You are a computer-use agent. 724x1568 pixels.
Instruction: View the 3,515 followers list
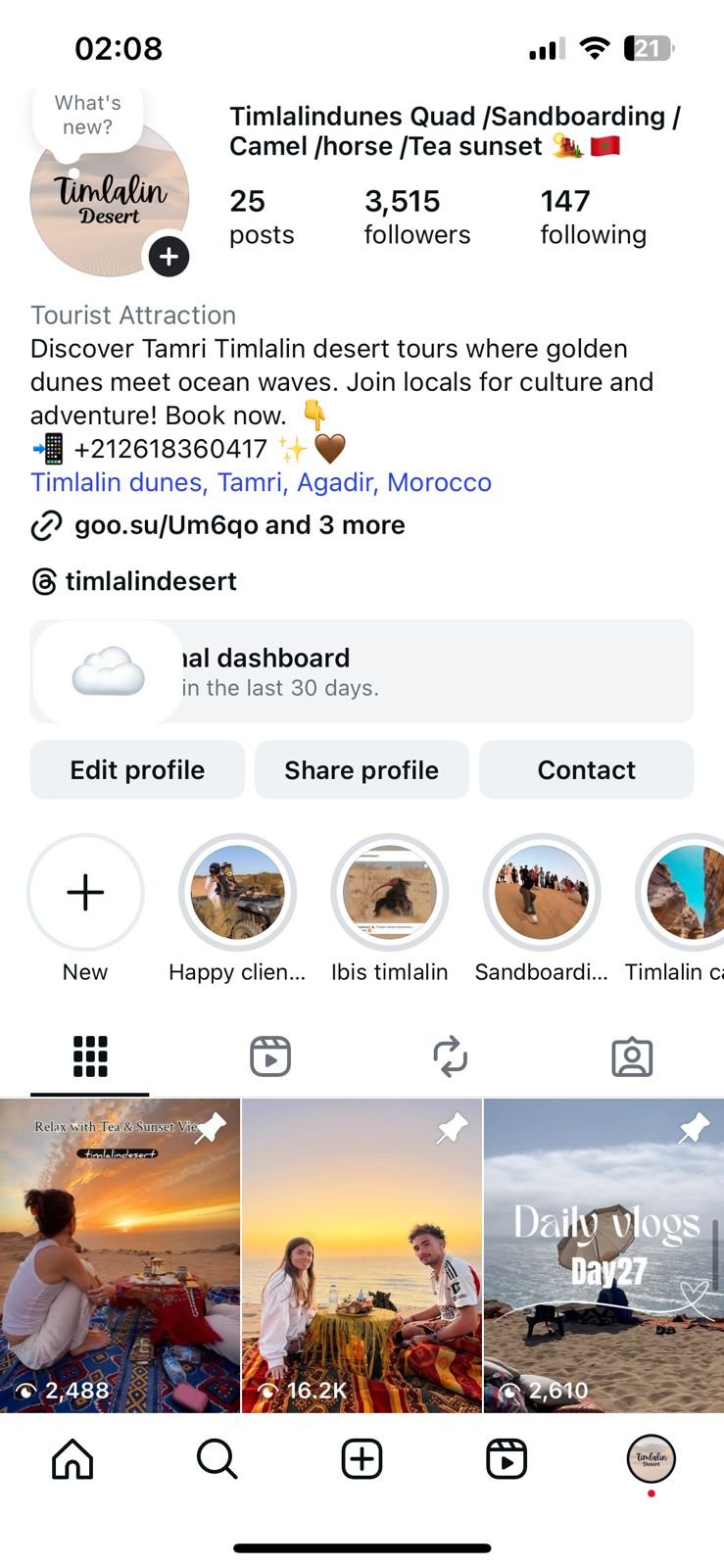416,217
